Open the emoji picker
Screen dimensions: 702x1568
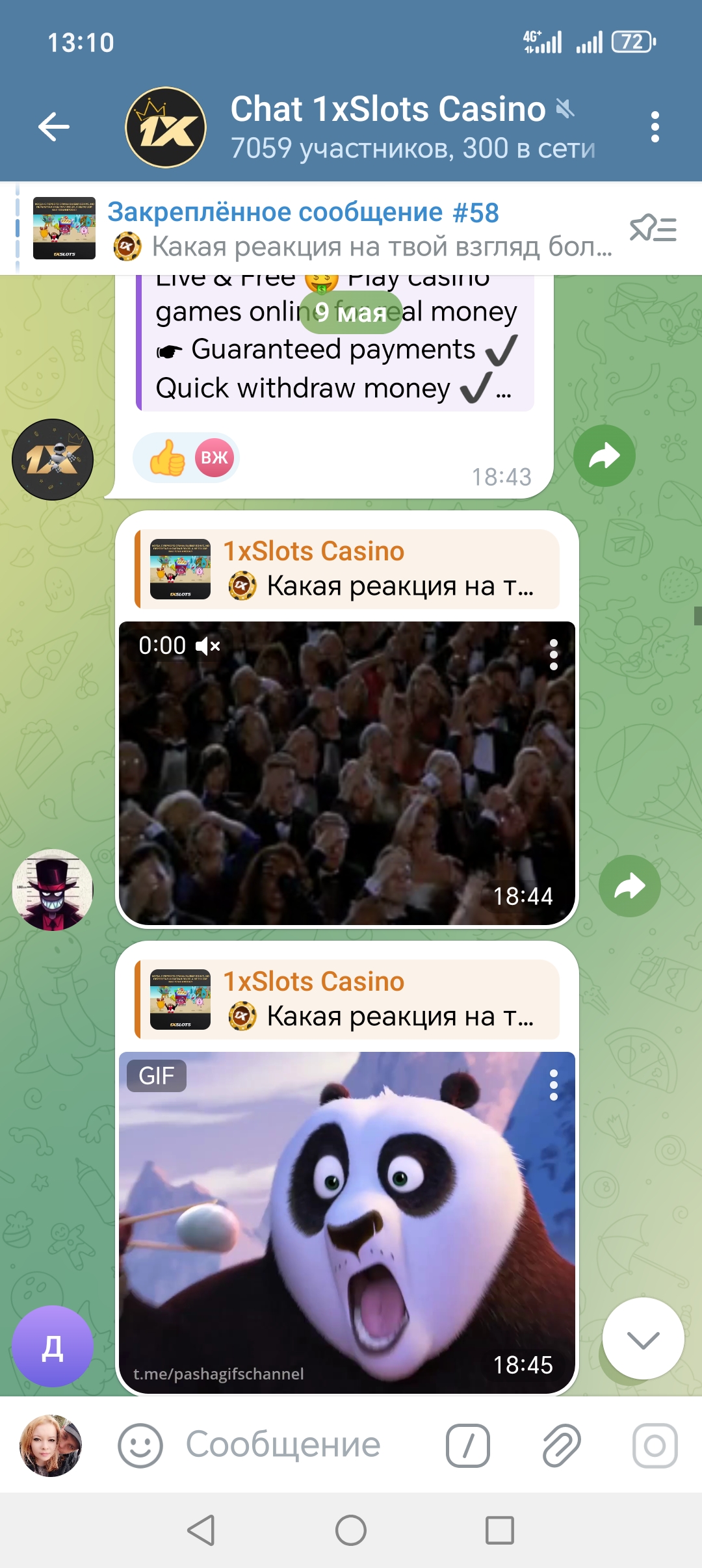pyautogui.click(x=140, y=1446)
